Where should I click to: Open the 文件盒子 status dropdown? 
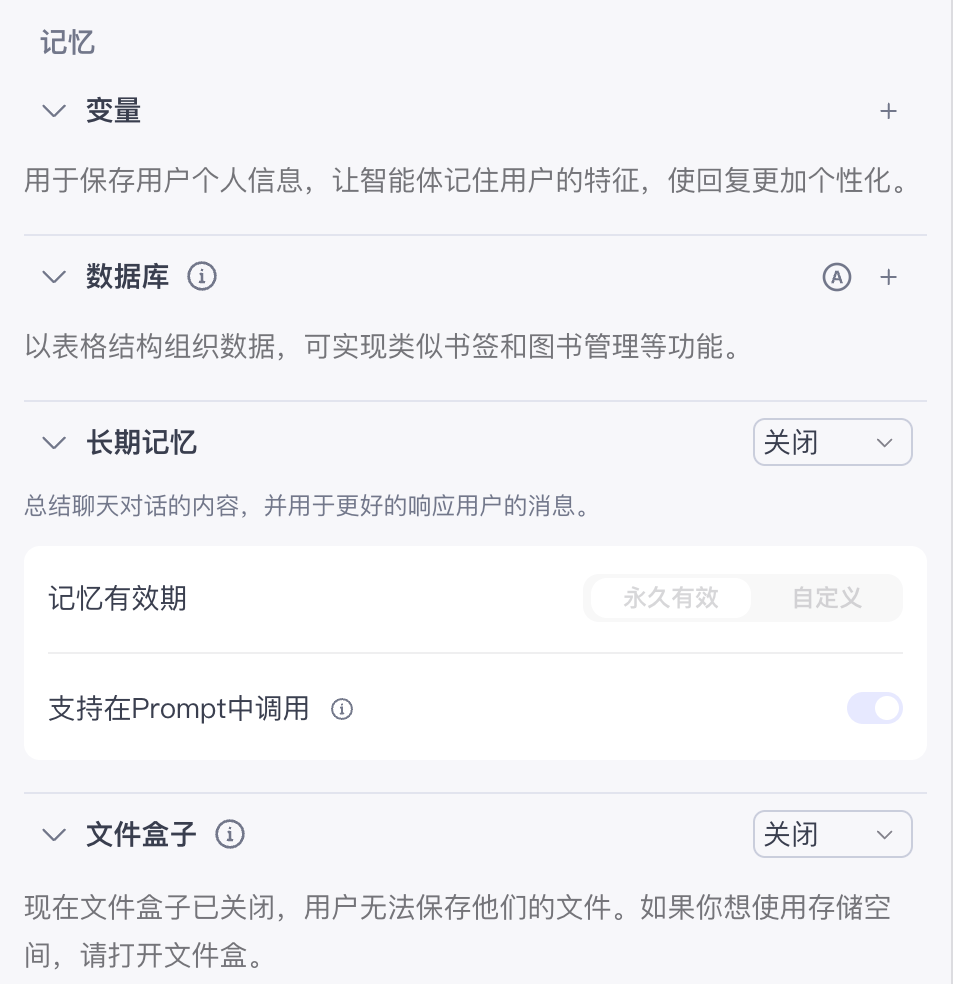832,834
